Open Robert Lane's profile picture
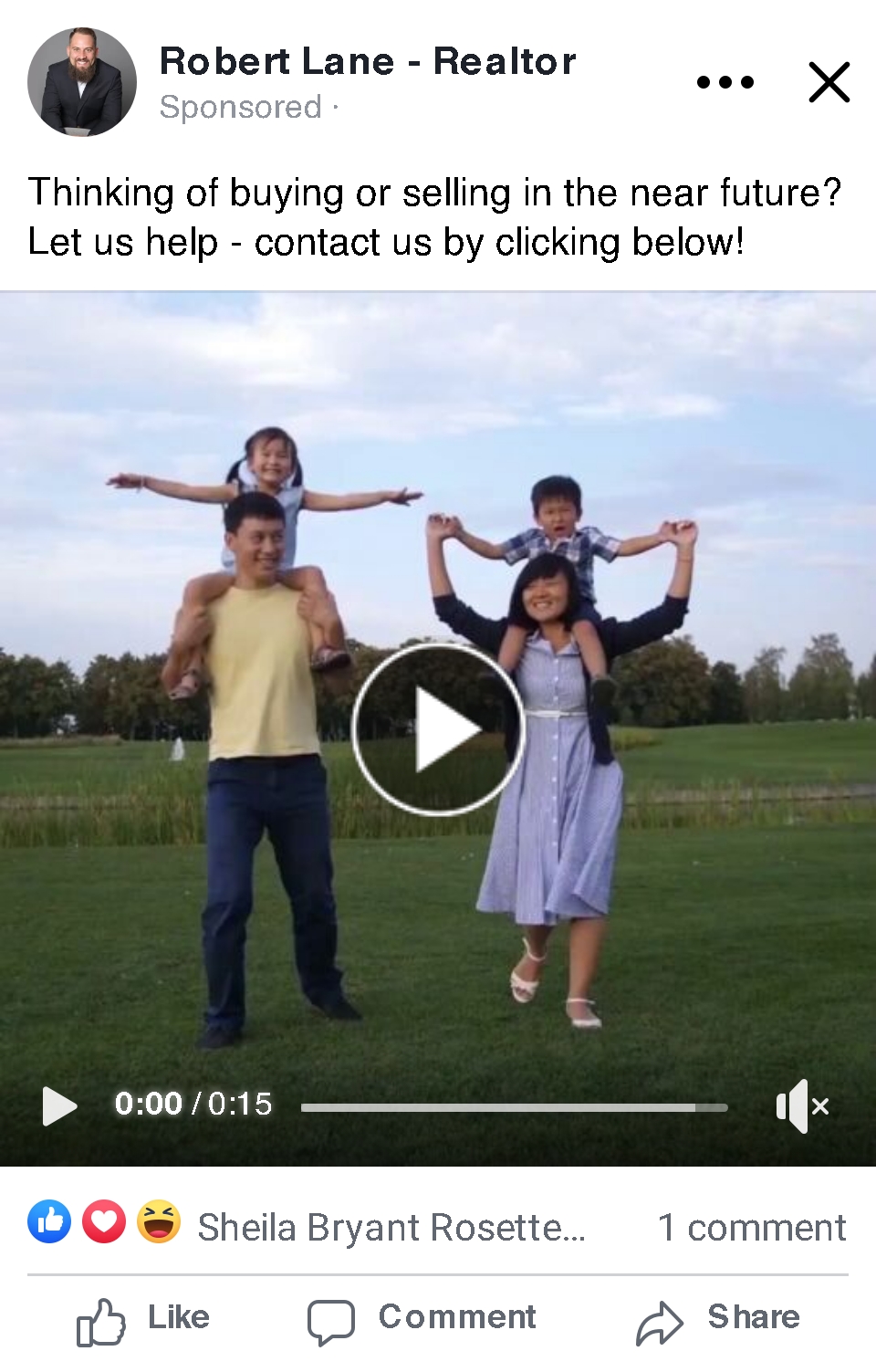Screen dimensions: 876x1372 82,82
